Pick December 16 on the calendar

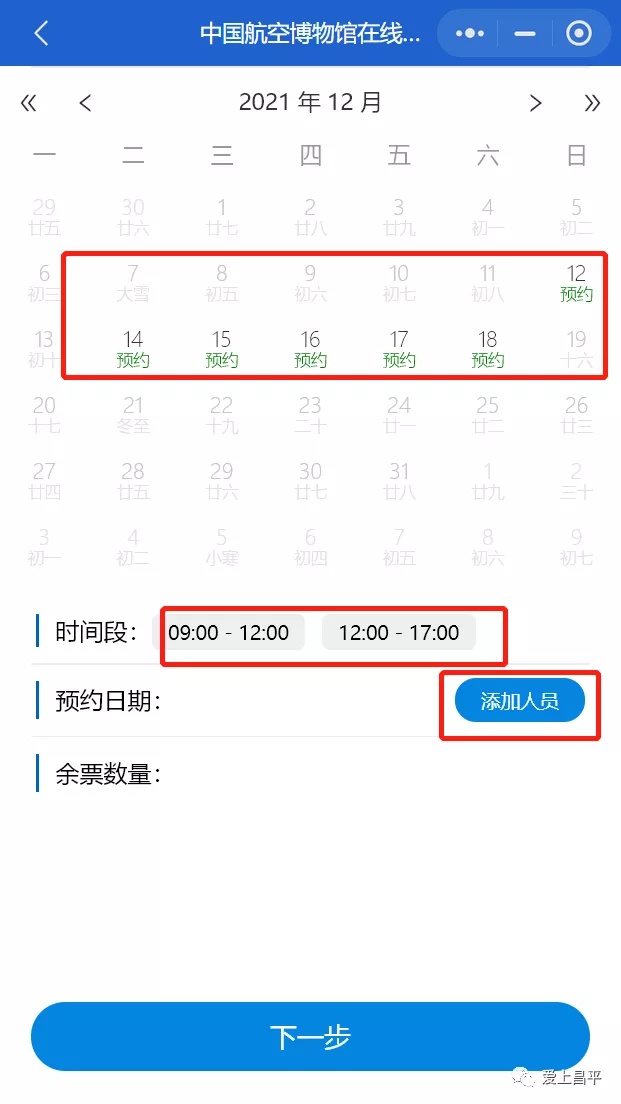point(310,348)
